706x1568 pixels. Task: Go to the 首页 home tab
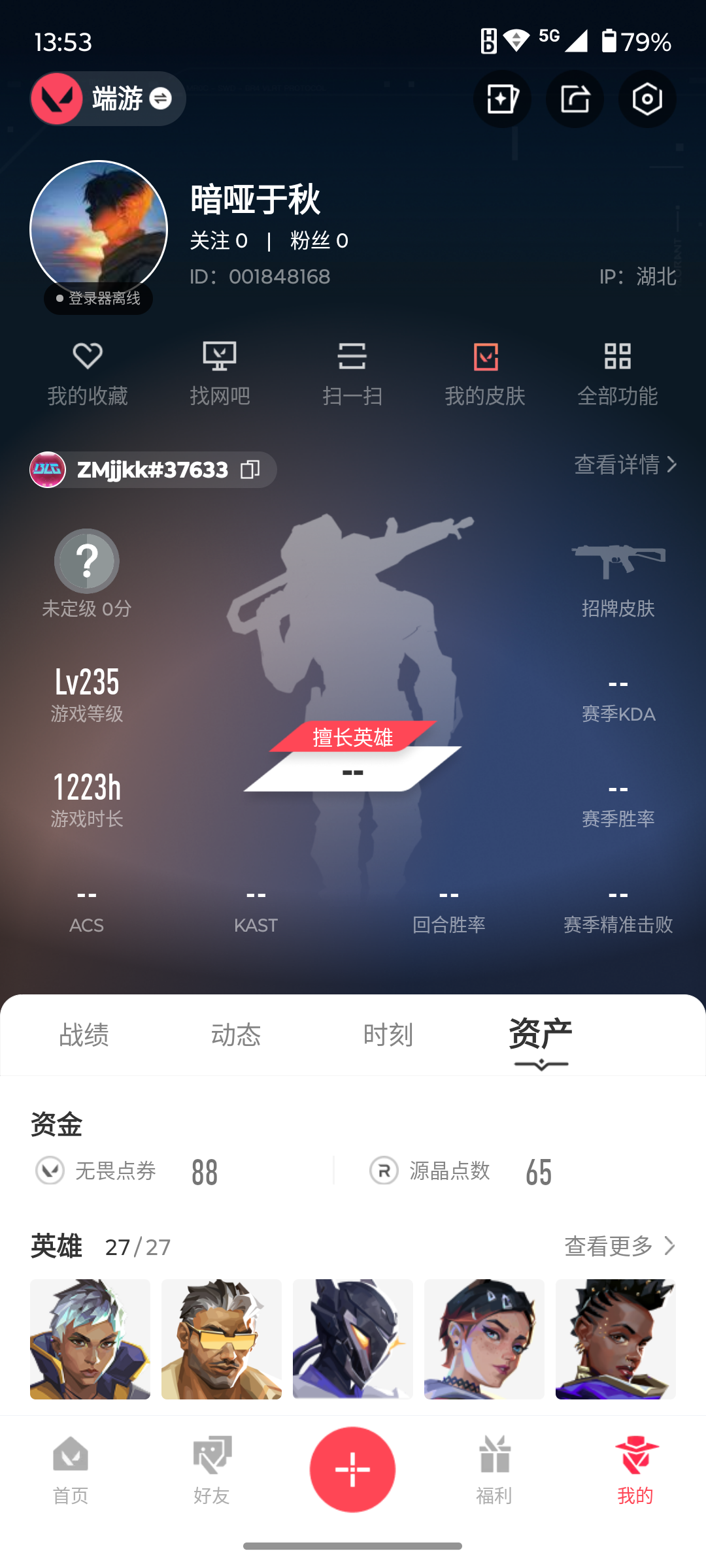(x=71, y=1470)
